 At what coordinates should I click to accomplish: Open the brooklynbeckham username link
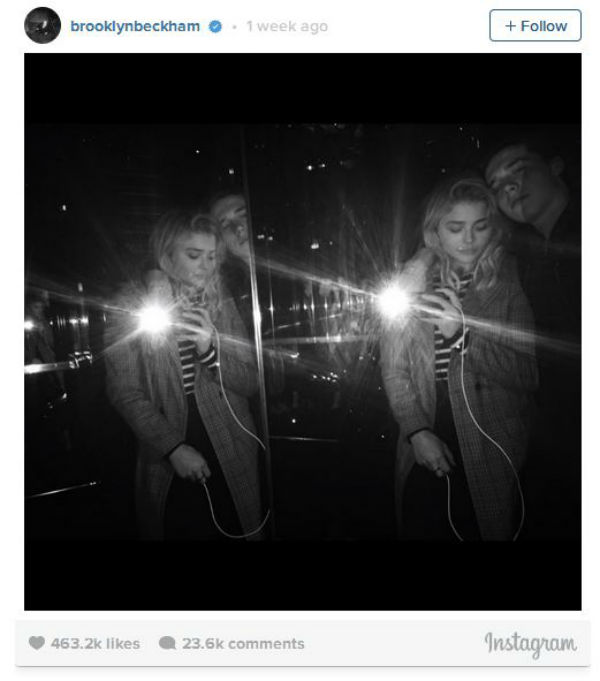(x=137, y=26)
